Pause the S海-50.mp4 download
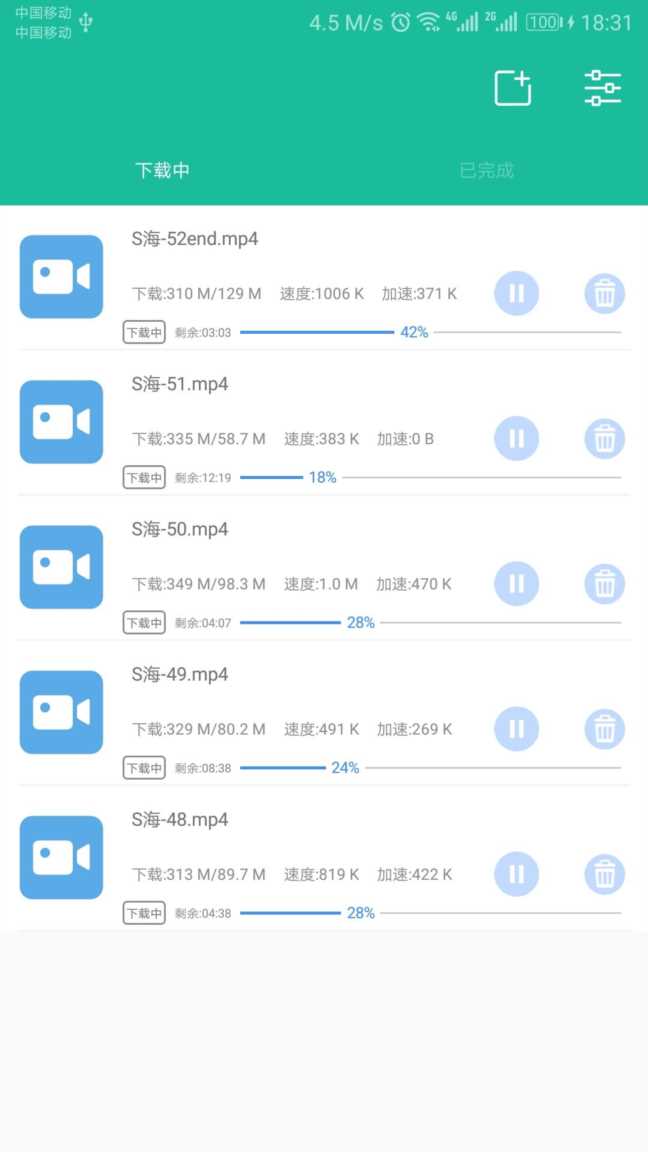The image size is (648, 1152). point(516,584)
